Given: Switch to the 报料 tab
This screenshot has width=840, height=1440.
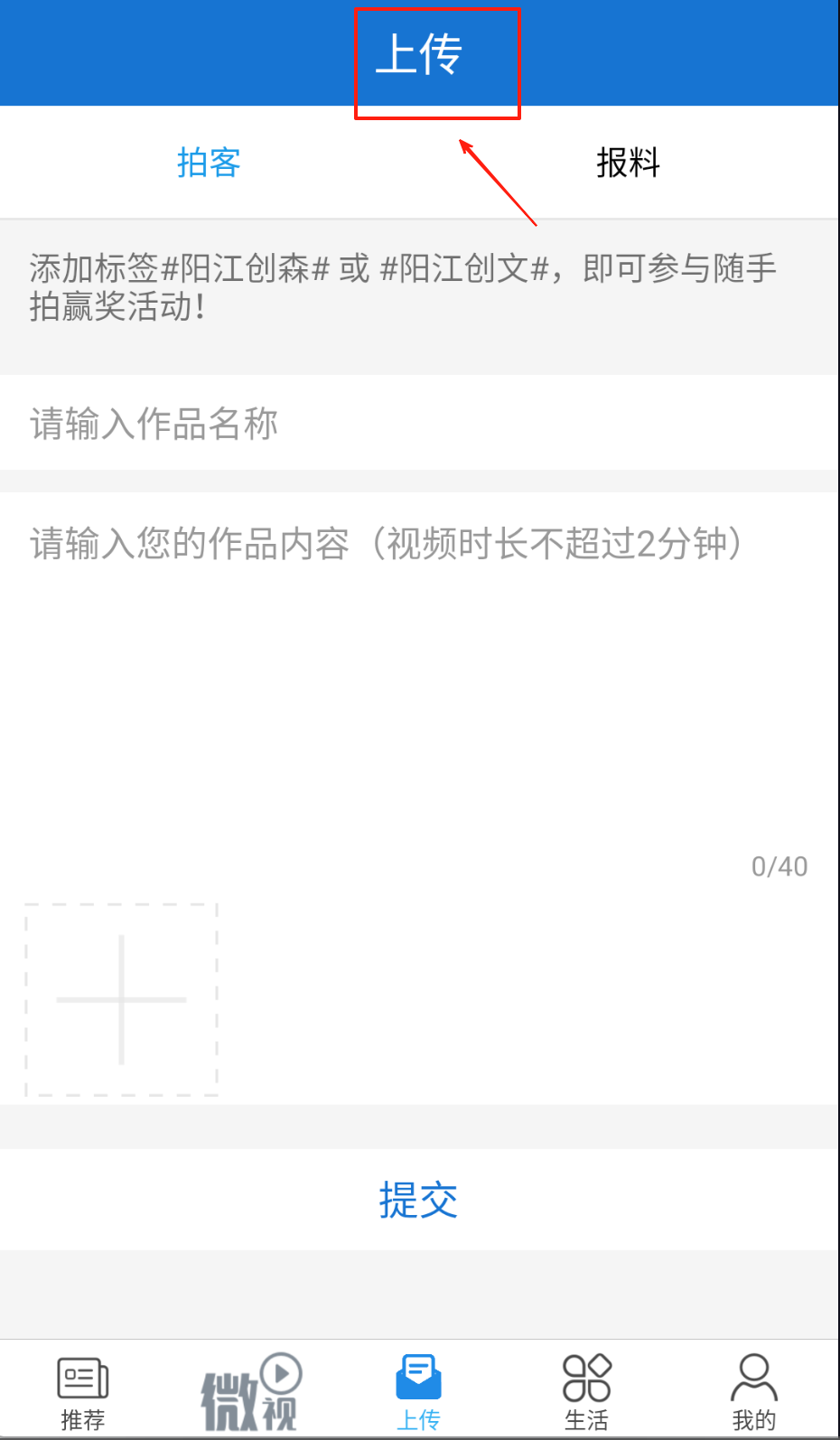Looking at the screenshot, I should pyautogui.click(x=628, y=163).
